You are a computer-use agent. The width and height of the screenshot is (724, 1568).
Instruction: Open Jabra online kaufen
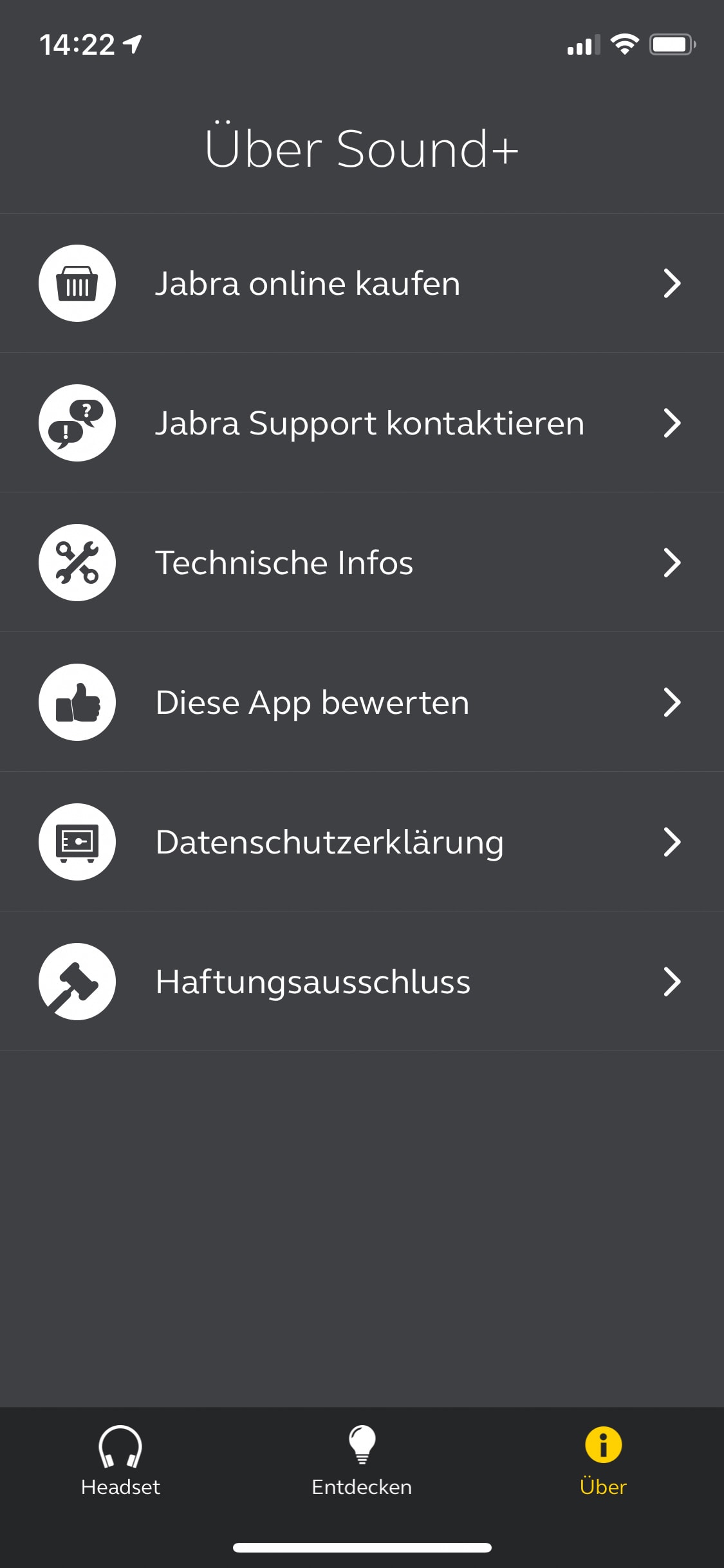click(x=362, y=283)
